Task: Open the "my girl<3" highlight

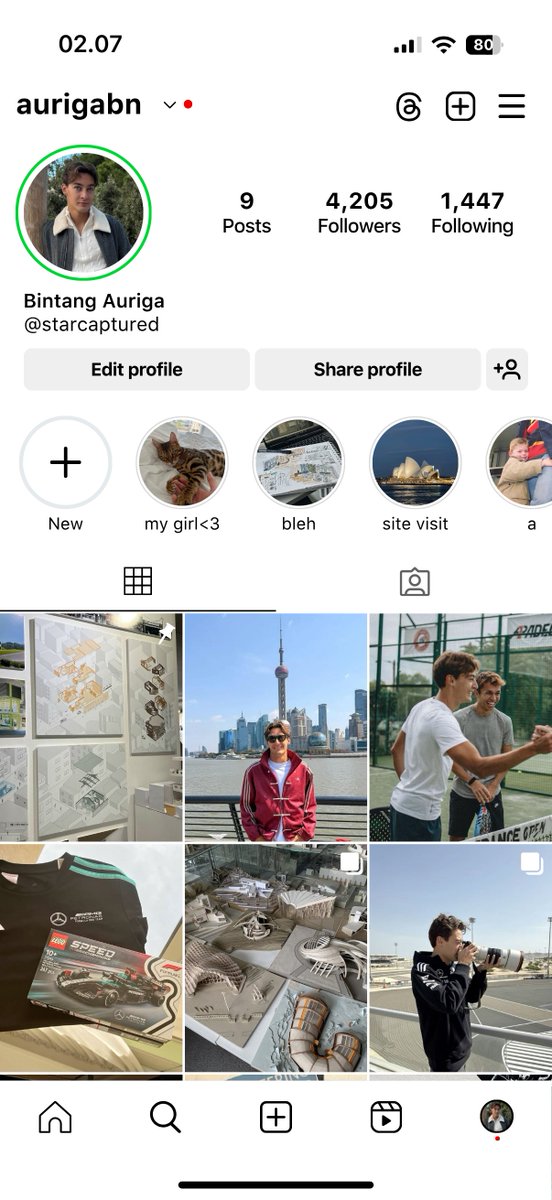Action: tap(182, 463)
